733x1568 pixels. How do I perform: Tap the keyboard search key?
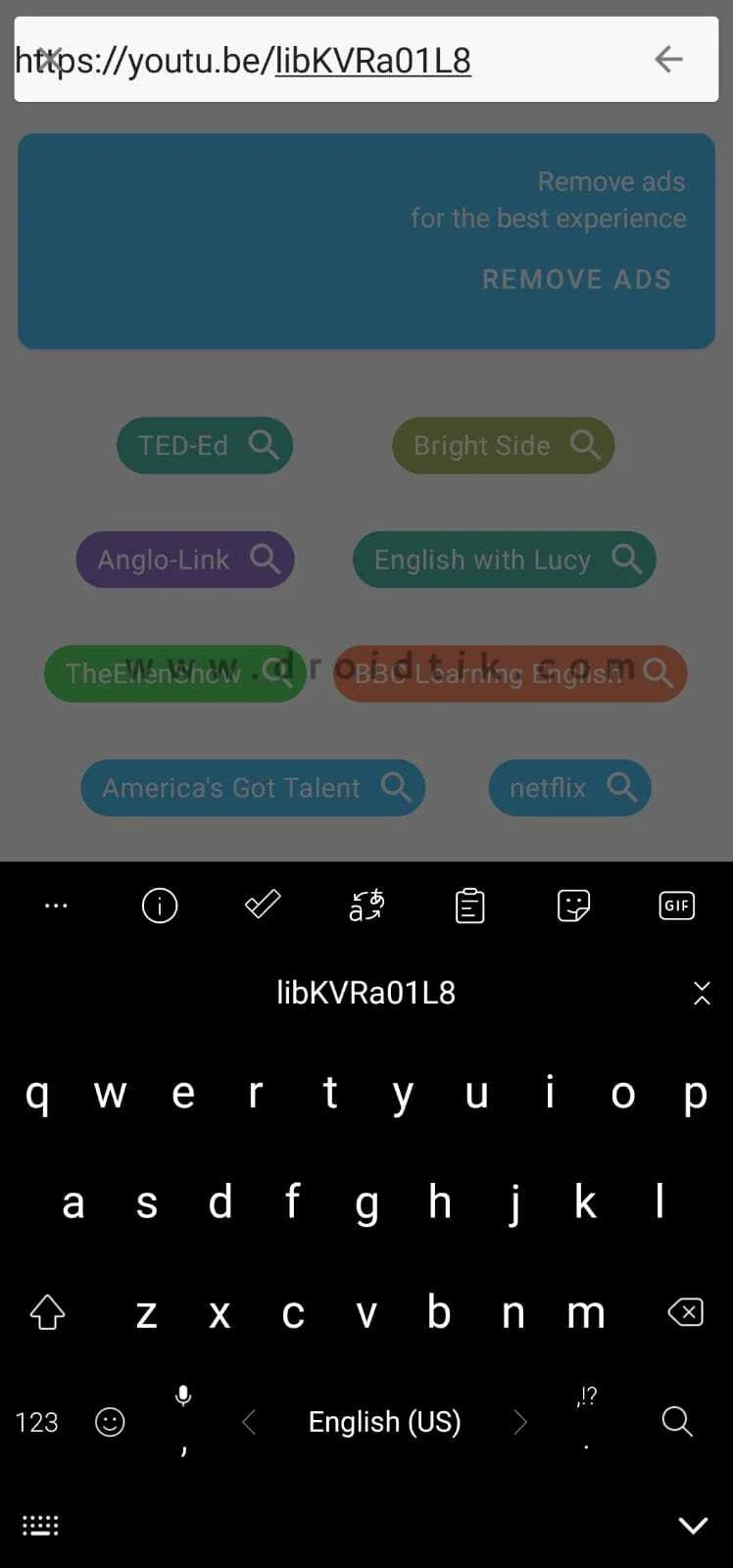coord(677,1421)
